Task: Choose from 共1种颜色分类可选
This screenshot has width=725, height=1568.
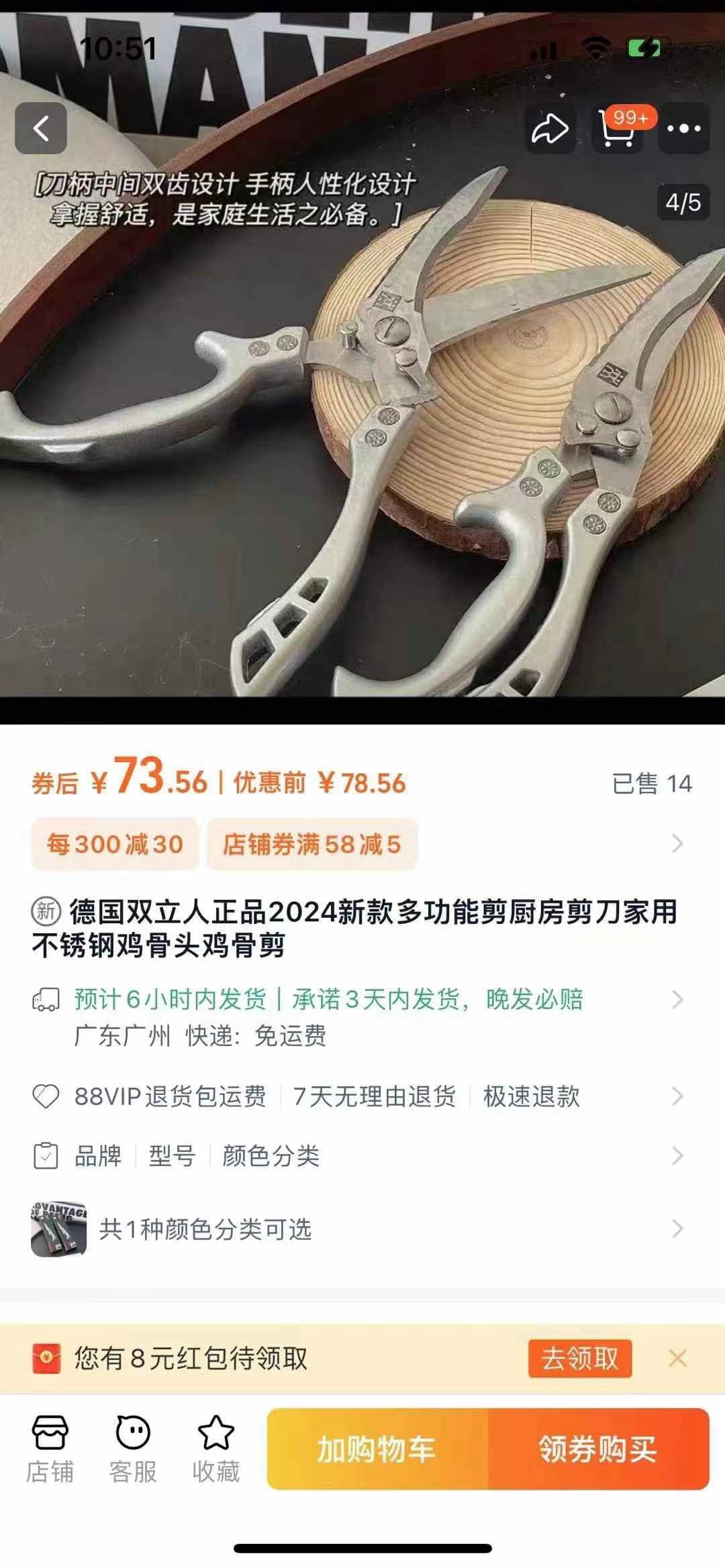Action: click(362, 1229)
